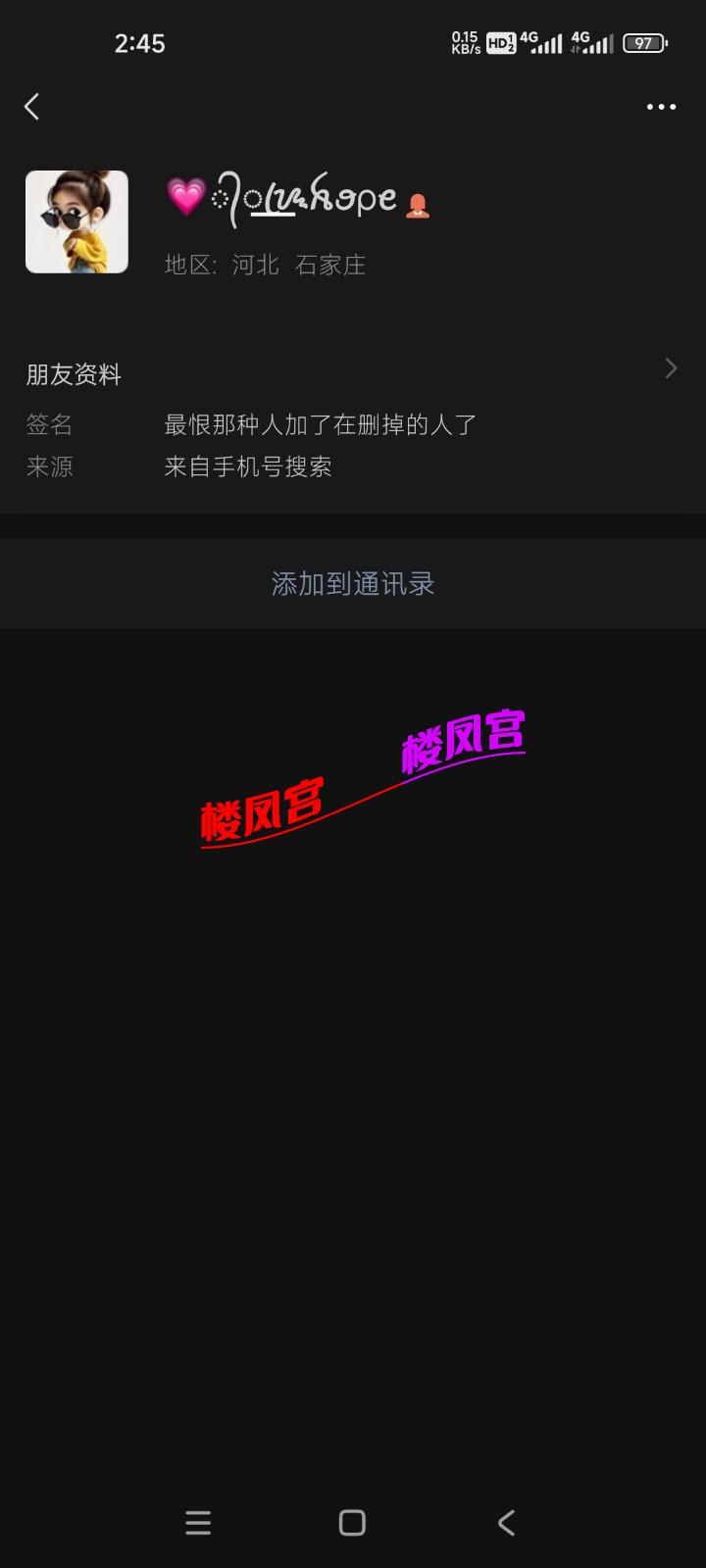
Task: View the profile avatar picture
Action: pos(76,221)
